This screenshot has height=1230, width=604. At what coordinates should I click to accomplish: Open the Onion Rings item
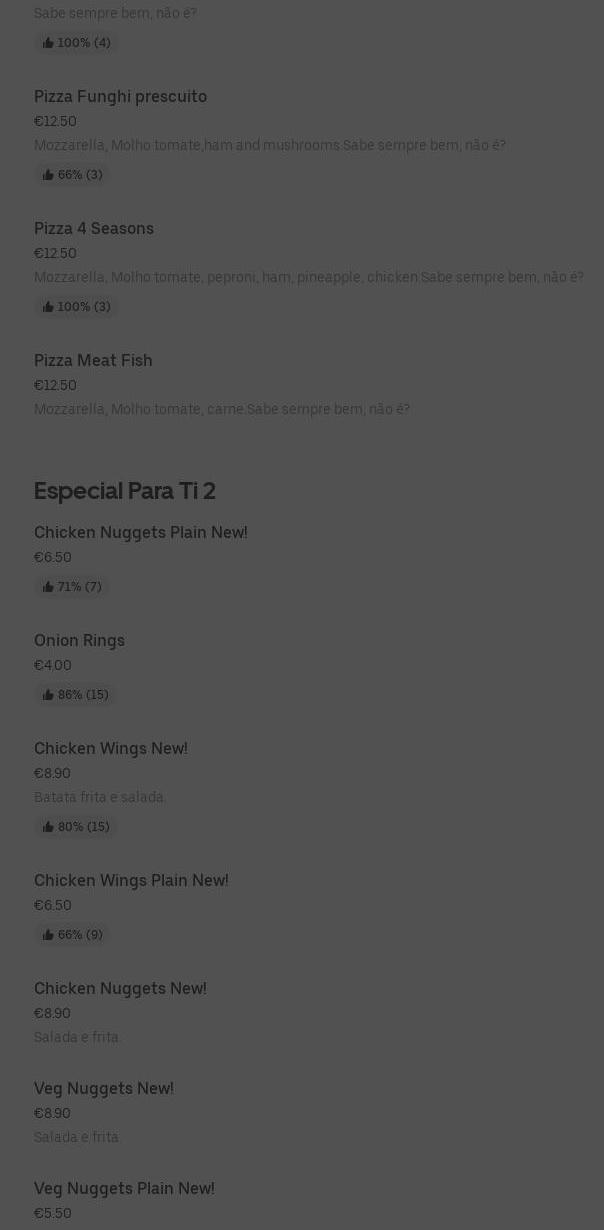(79, 641)
